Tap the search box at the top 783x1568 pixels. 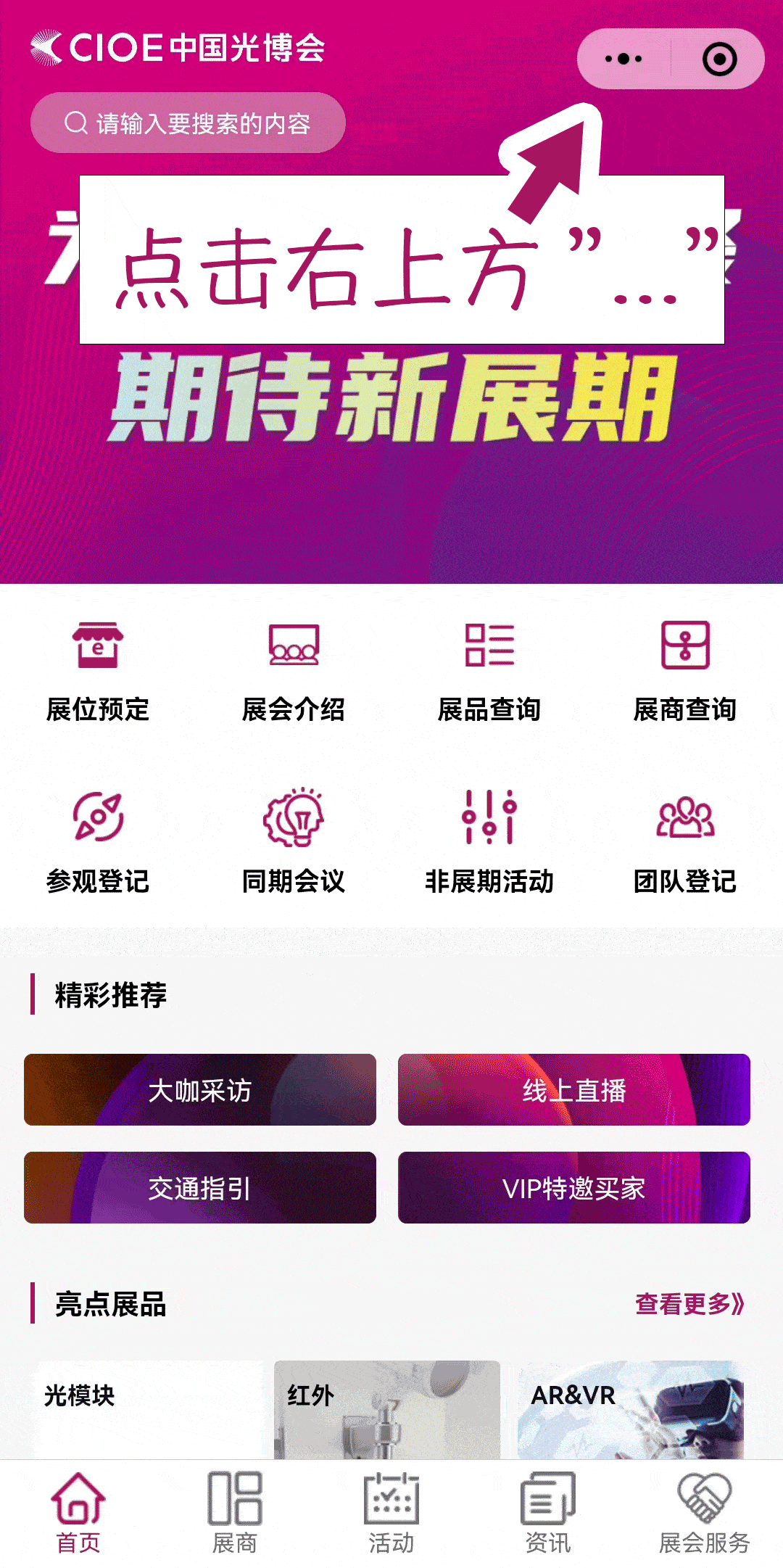pos(188,123)
